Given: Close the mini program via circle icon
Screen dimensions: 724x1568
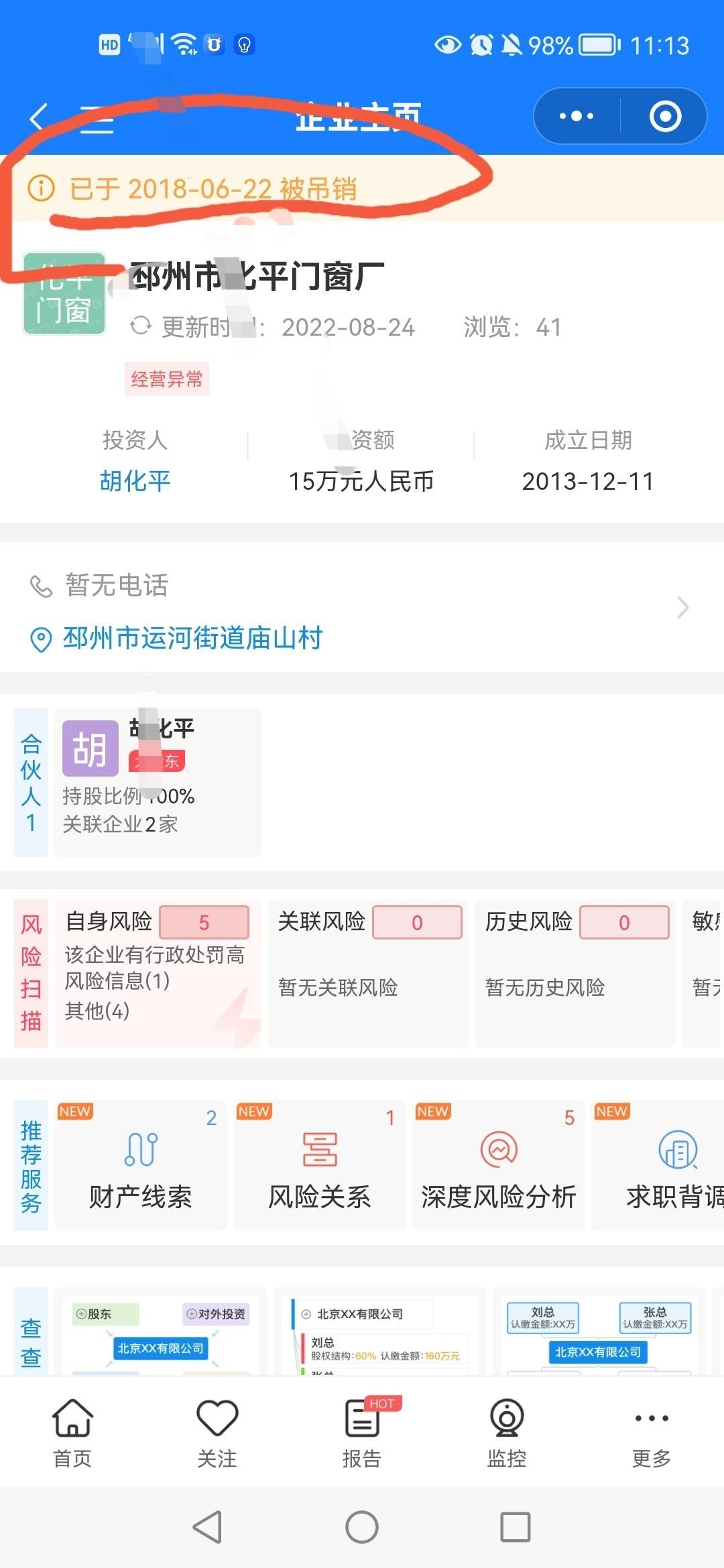Looking at the screenshot, I should pos(665,116).
